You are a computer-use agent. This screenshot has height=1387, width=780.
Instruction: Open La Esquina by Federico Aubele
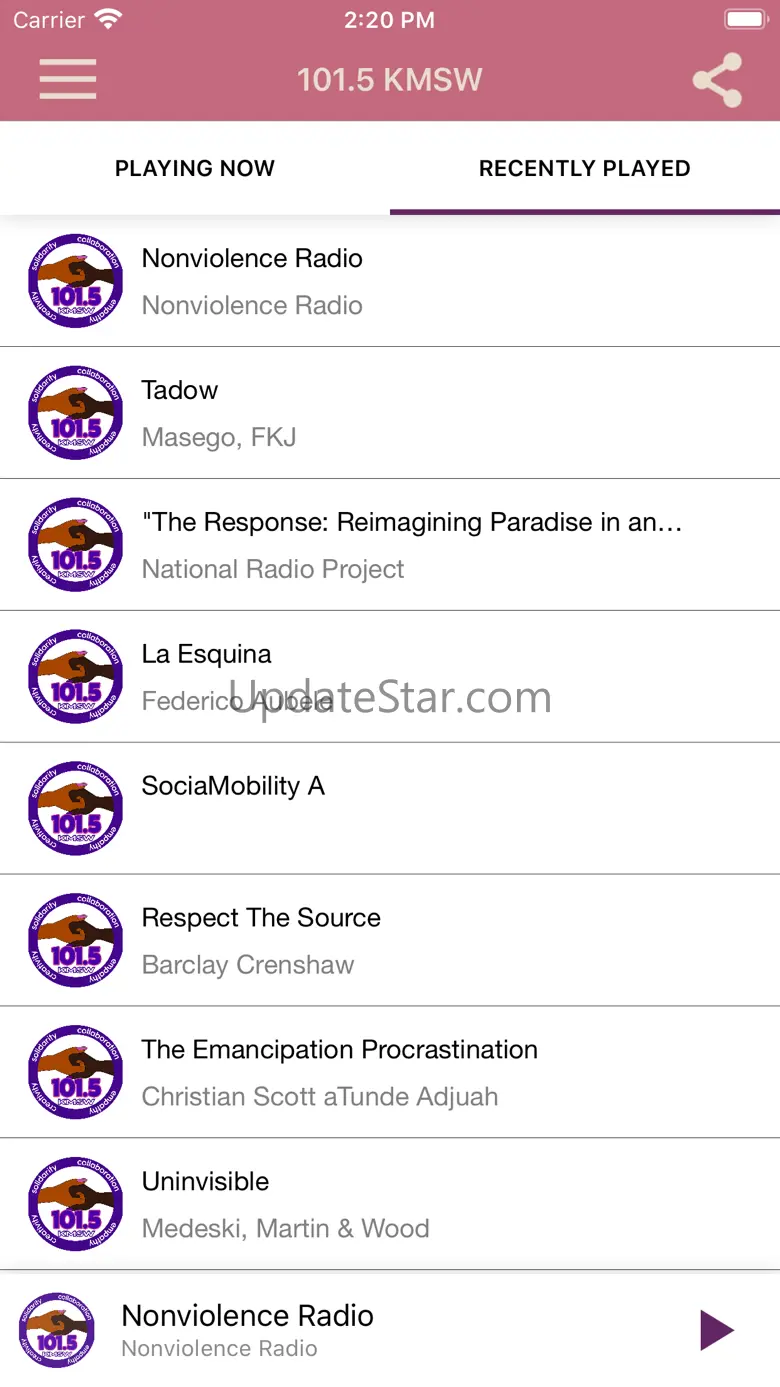coord(390,677)
